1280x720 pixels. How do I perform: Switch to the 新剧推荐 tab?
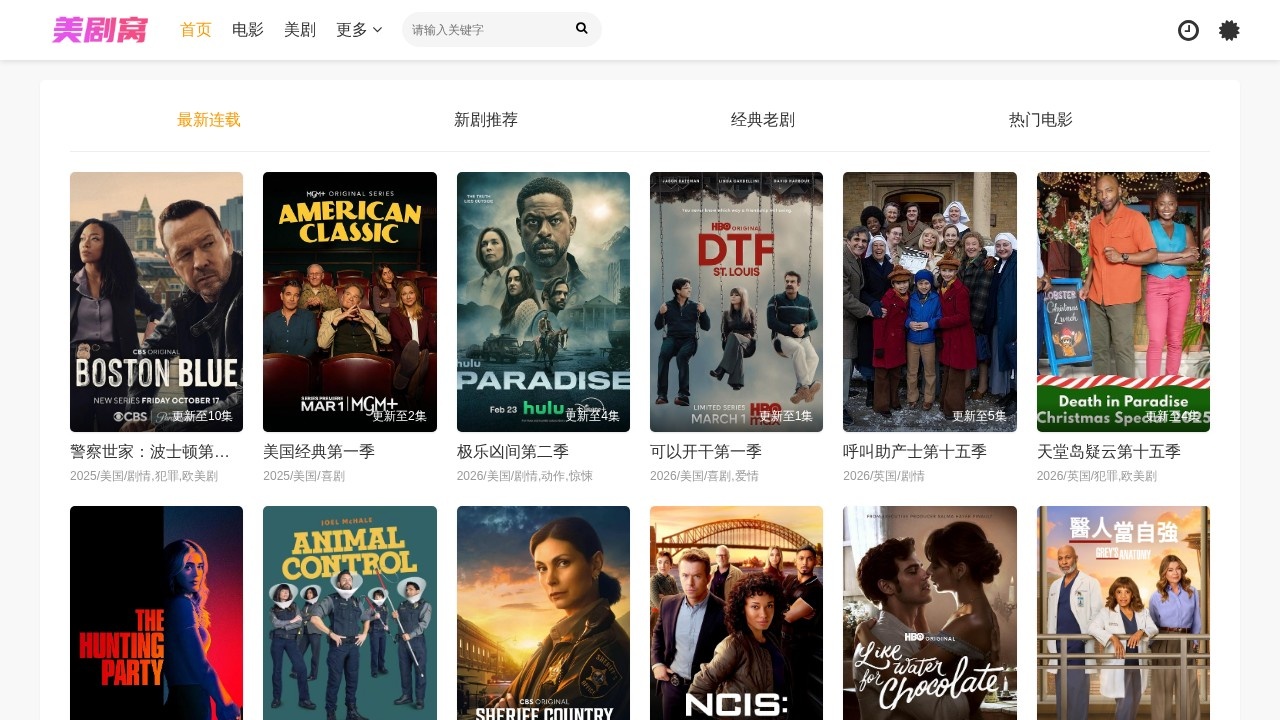486,120
